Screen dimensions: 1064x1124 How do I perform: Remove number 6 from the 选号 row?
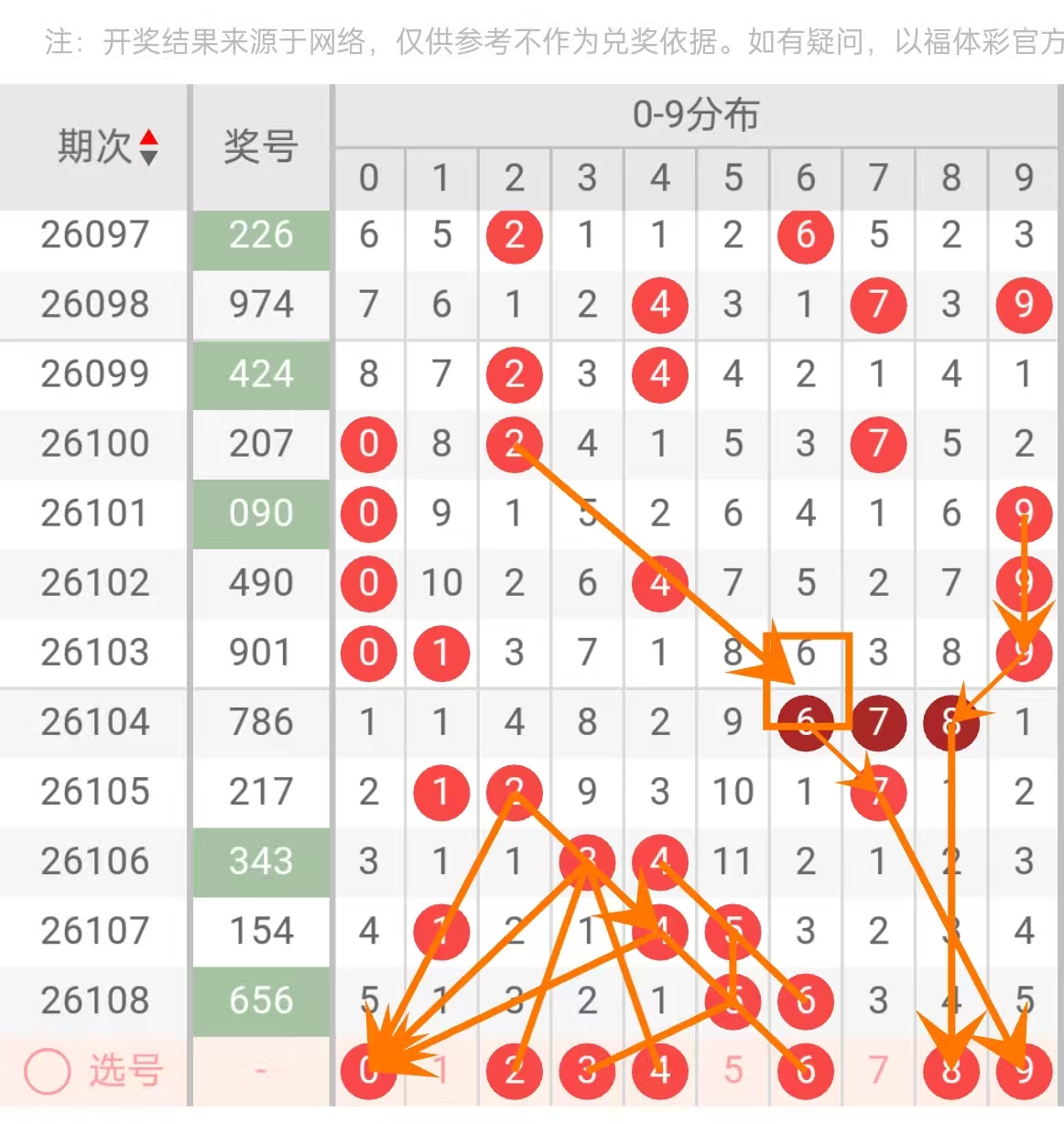tap(806, 1070)
